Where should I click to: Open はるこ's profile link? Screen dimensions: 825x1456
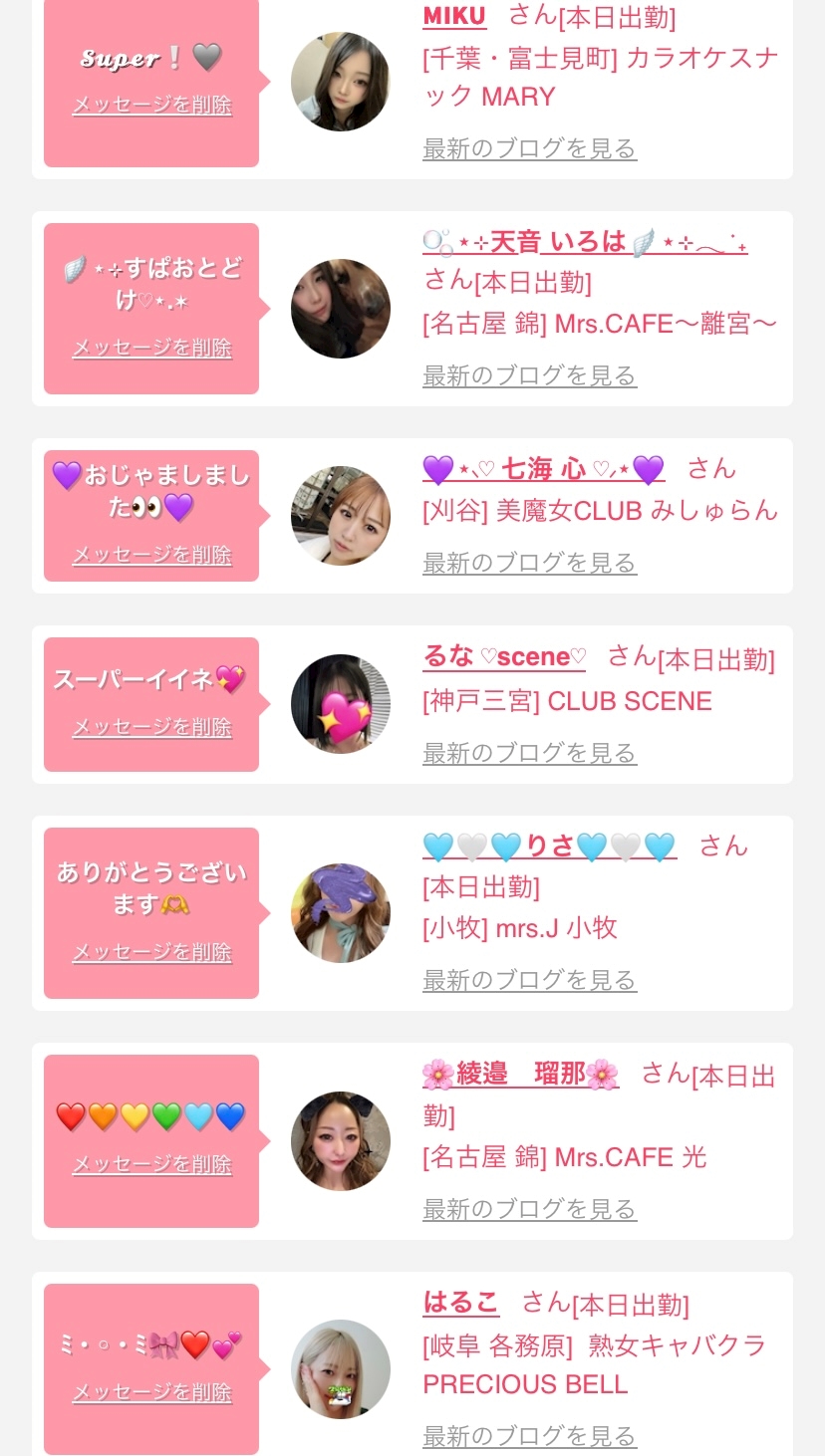(x=461, y=1303)
